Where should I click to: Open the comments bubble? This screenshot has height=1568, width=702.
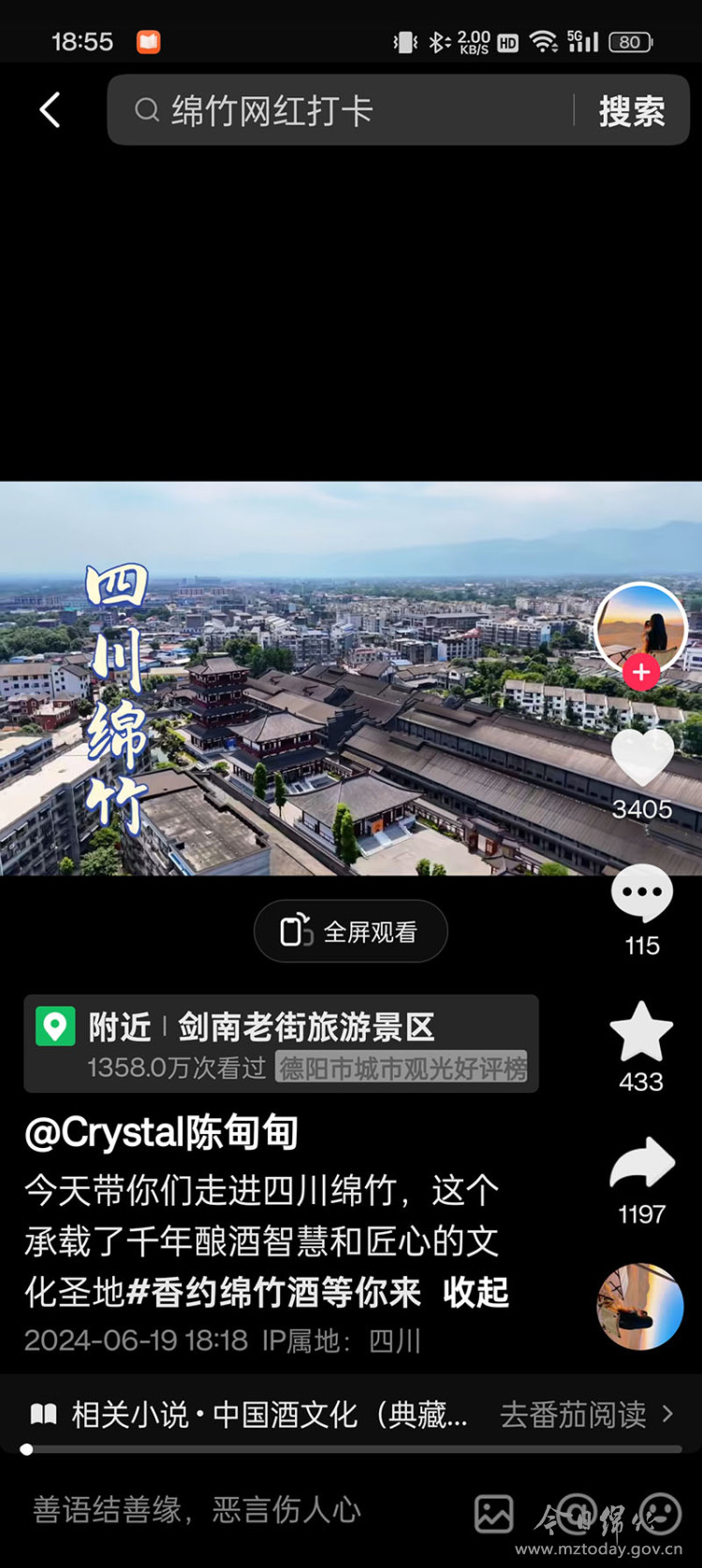click(641, 893)
